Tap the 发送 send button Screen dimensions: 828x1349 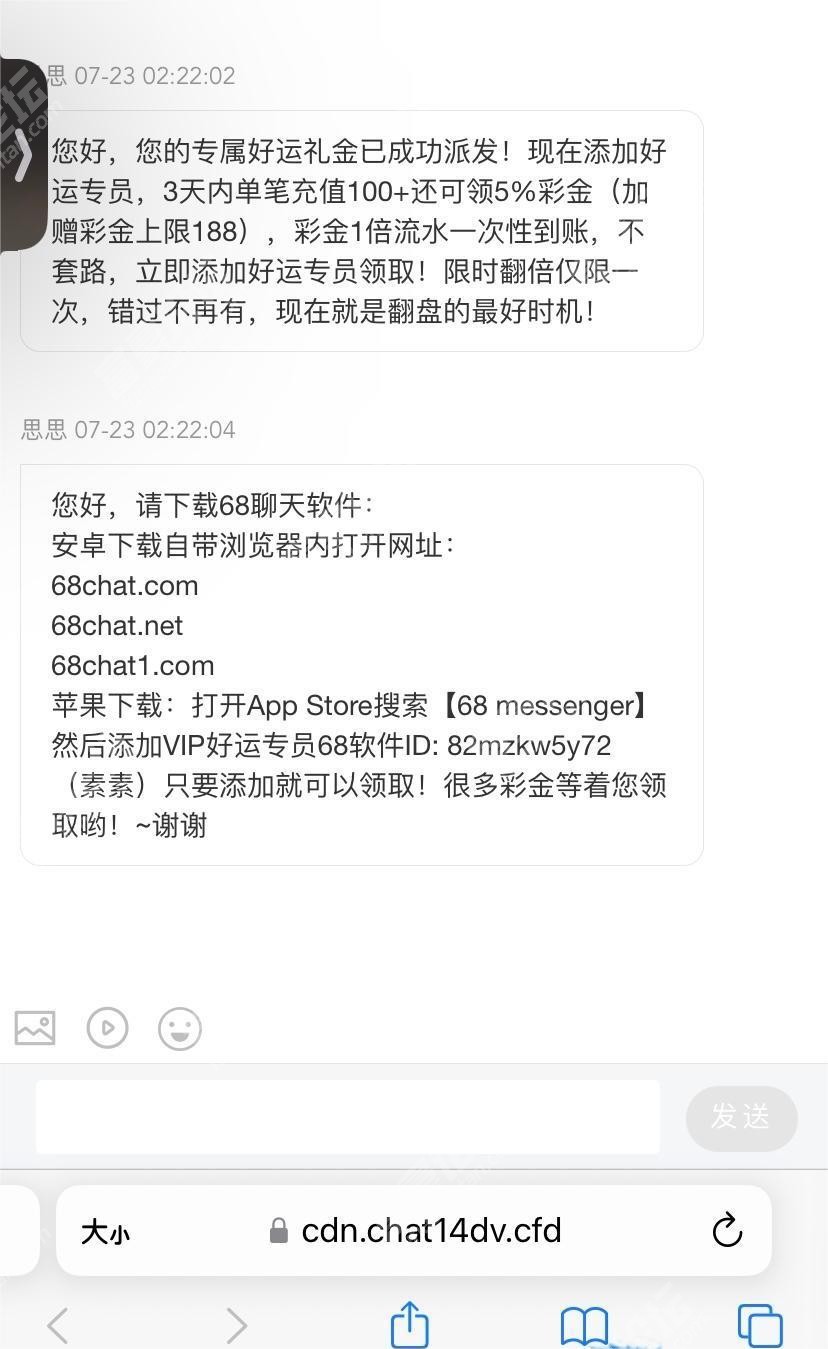point(741,1117)
